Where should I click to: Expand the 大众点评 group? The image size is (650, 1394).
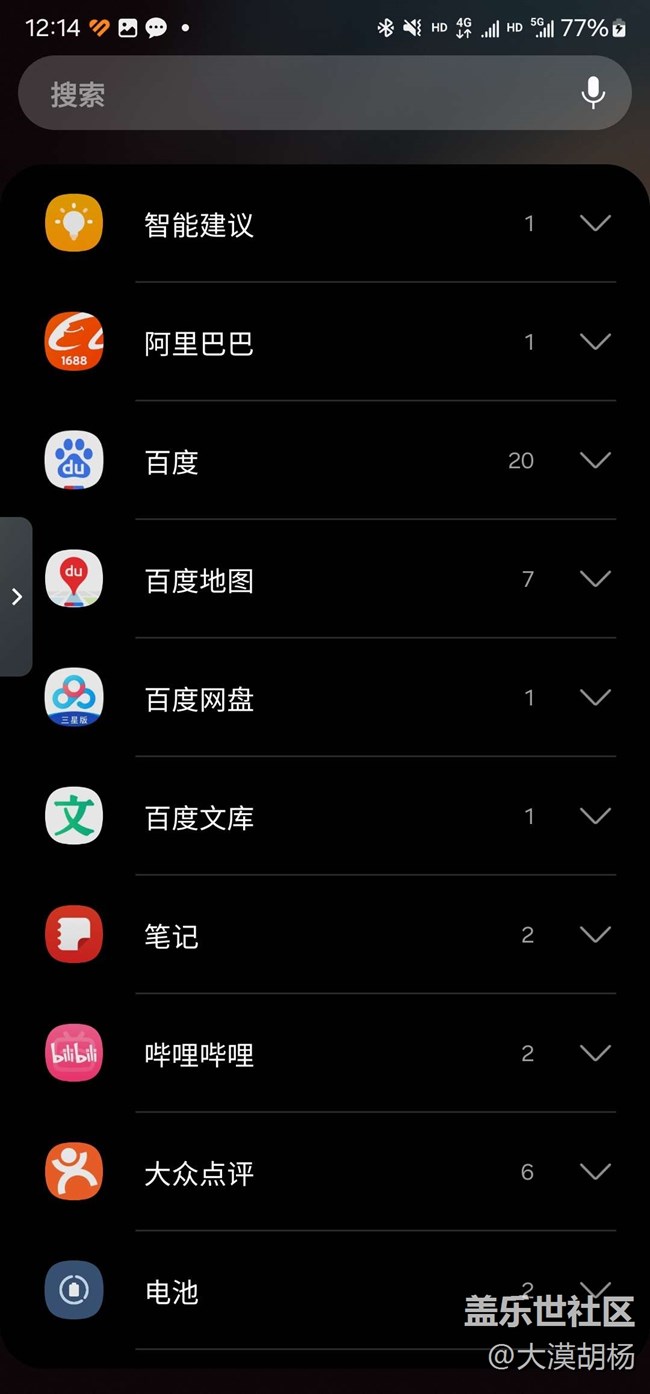coord(595,1172)
